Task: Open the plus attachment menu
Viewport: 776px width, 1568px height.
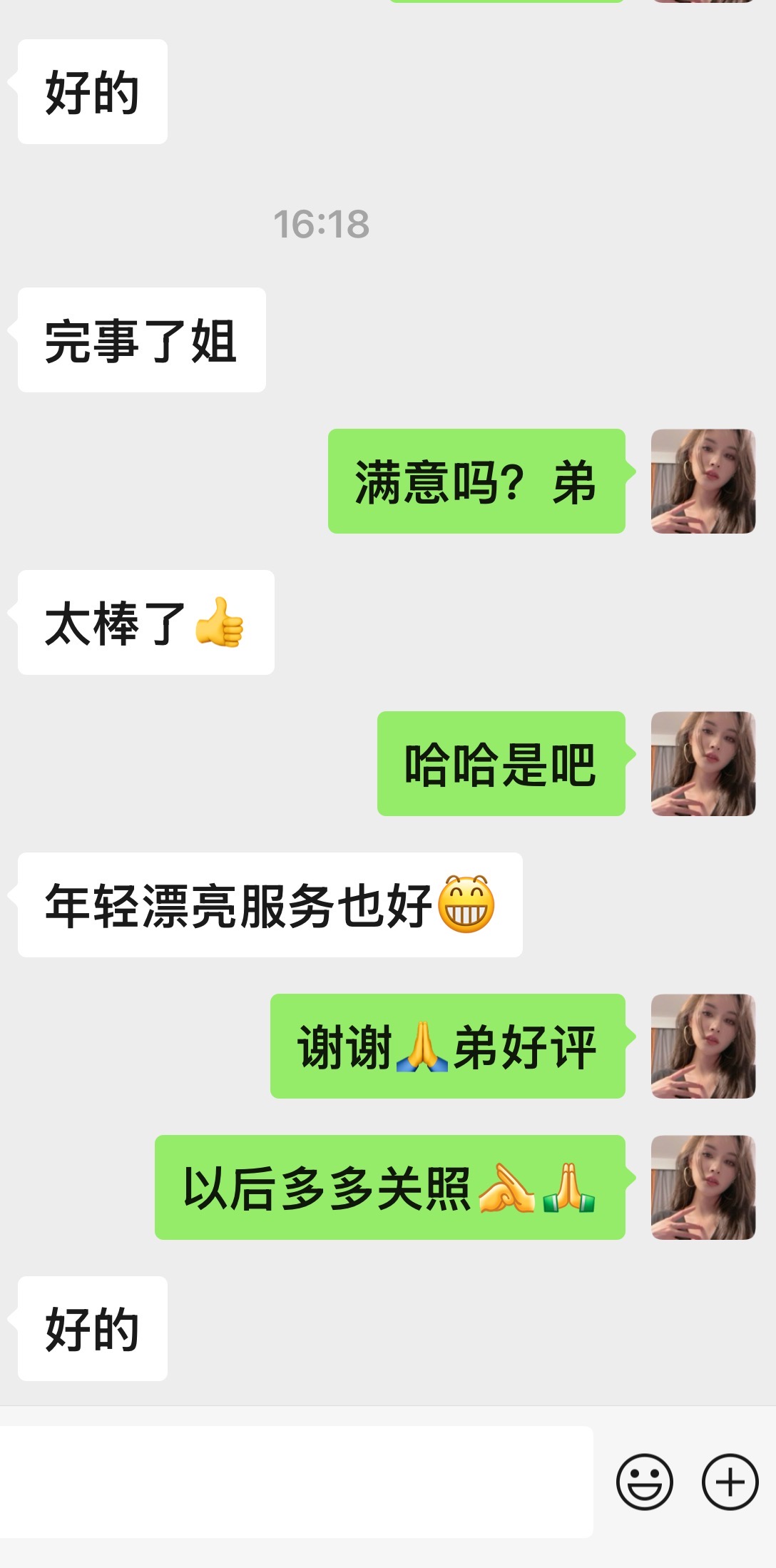Action: coord(730,1482)
